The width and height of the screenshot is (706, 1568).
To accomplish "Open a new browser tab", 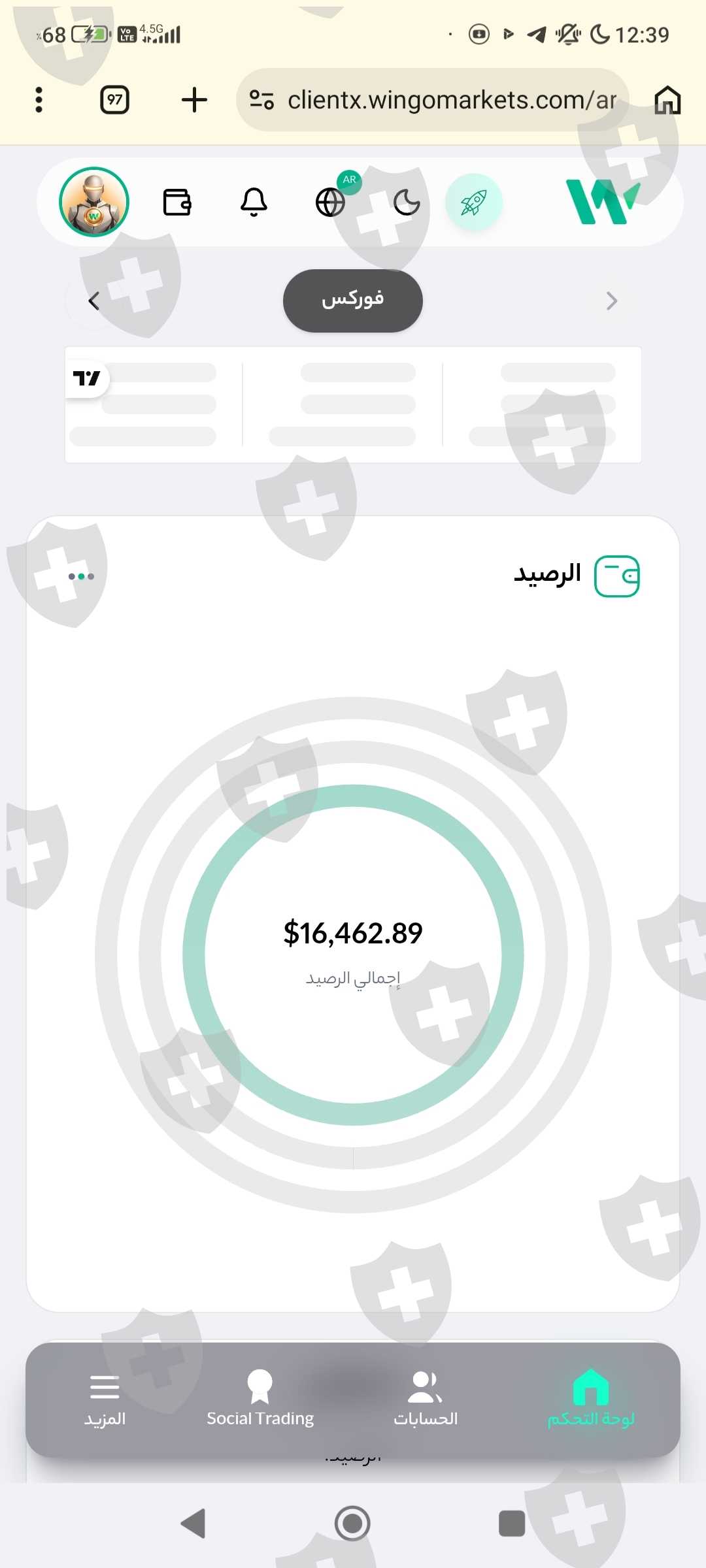I will (x=194, y=100).
